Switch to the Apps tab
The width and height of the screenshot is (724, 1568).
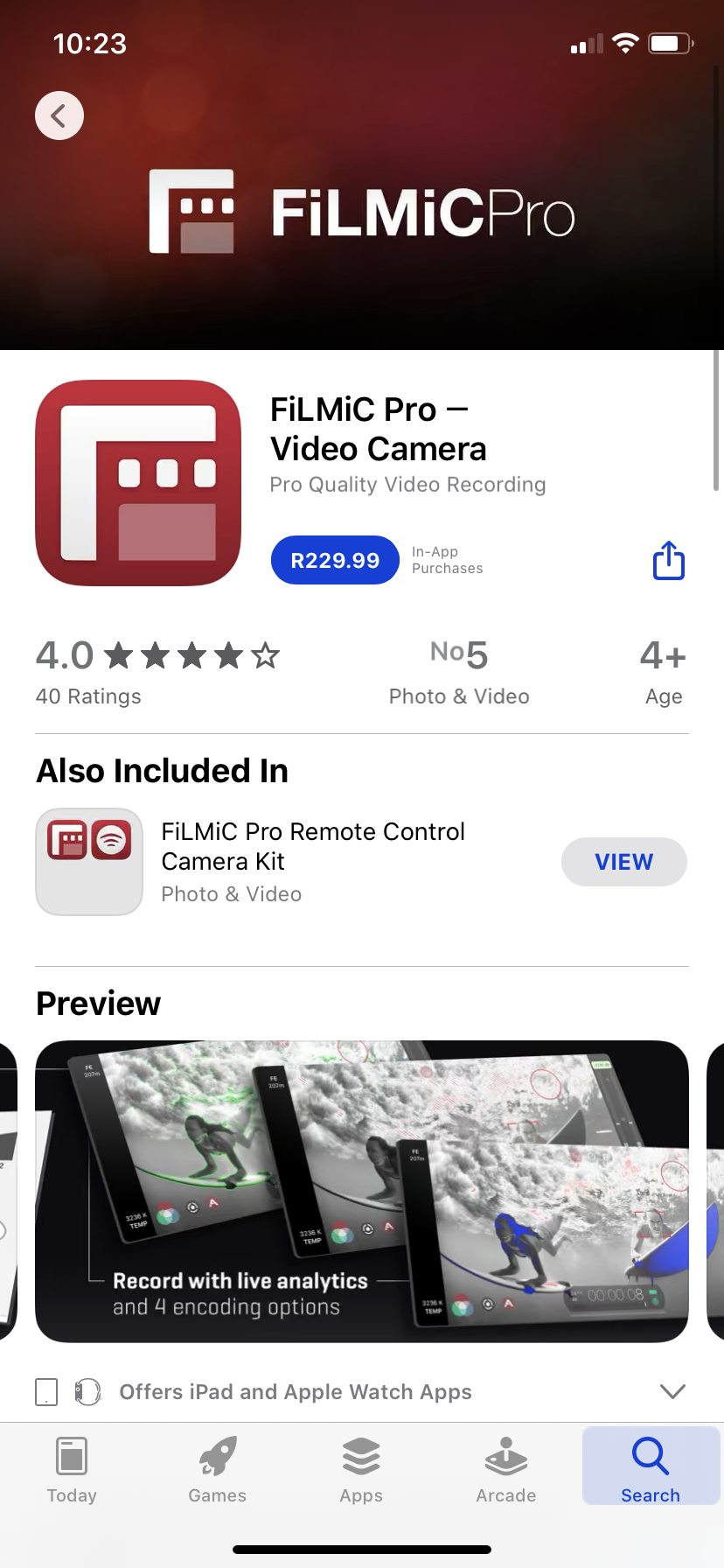click(x=361, y=1470)
